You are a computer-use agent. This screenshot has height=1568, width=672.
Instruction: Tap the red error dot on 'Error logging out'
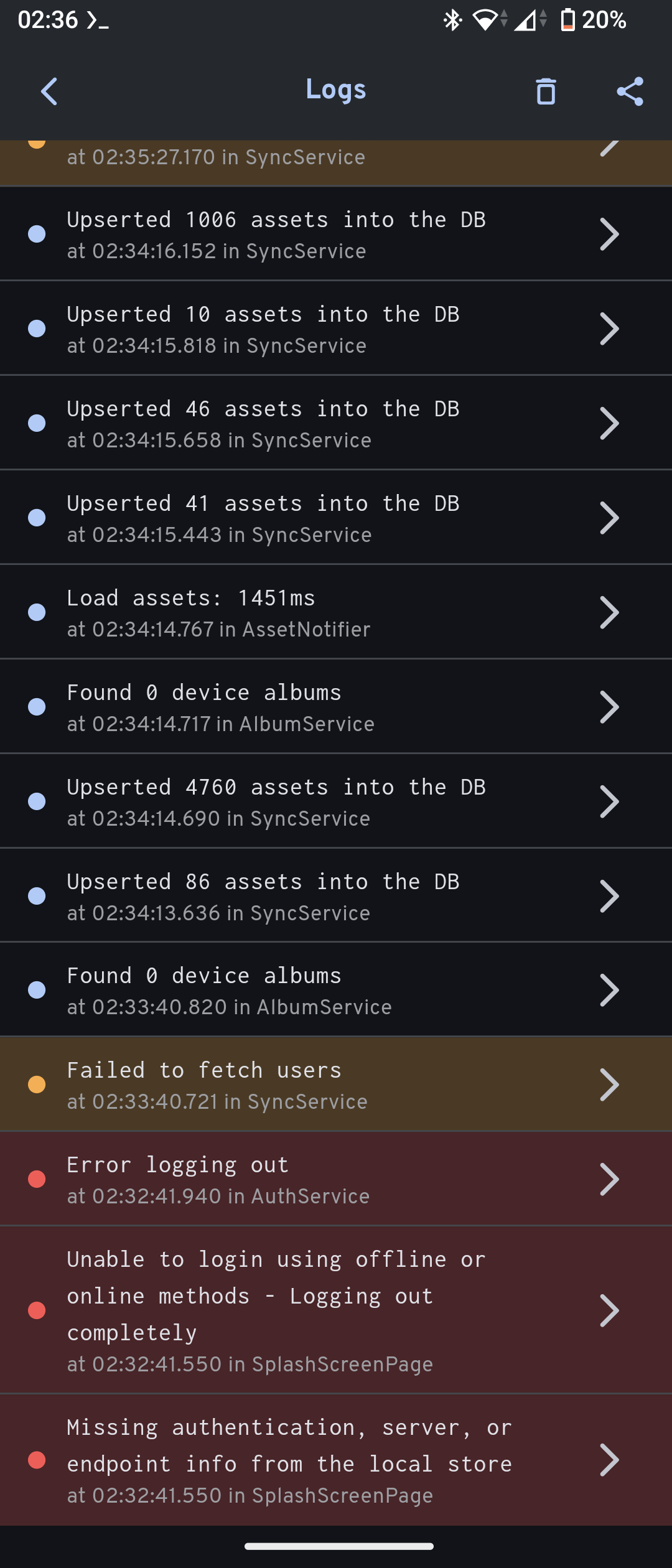(37, 1178)
